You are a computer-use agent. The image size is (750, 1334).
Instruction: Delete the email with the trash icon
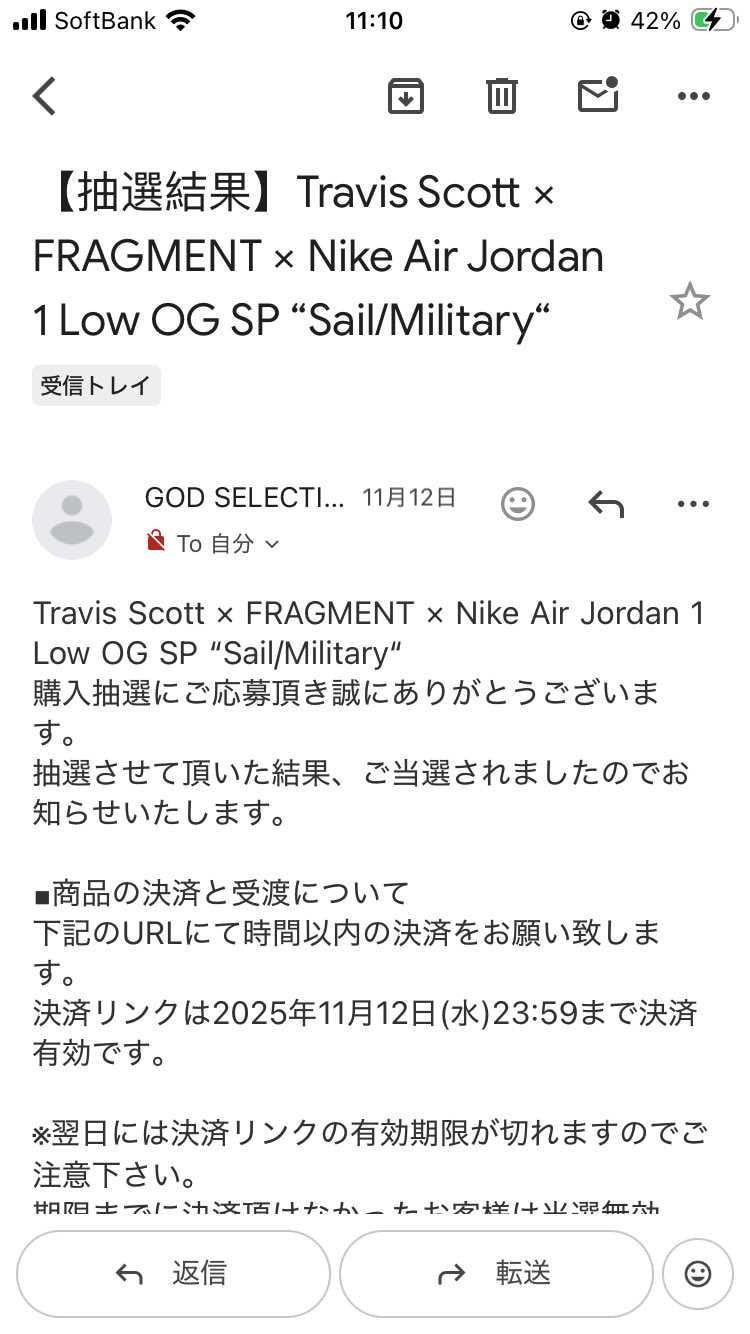(501, 96)
